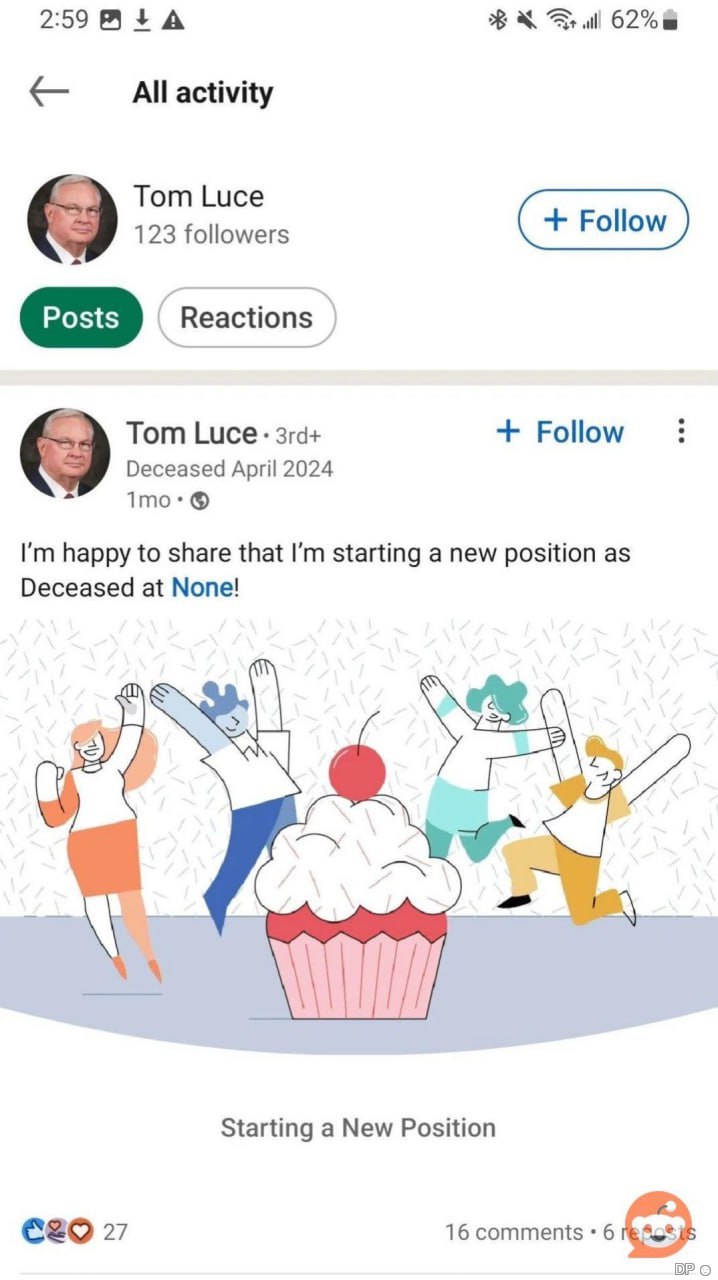Viewport: 718px width, 1280px height.
Task: Open the post's three-dot overflow menu
Action: coord(681,432)
